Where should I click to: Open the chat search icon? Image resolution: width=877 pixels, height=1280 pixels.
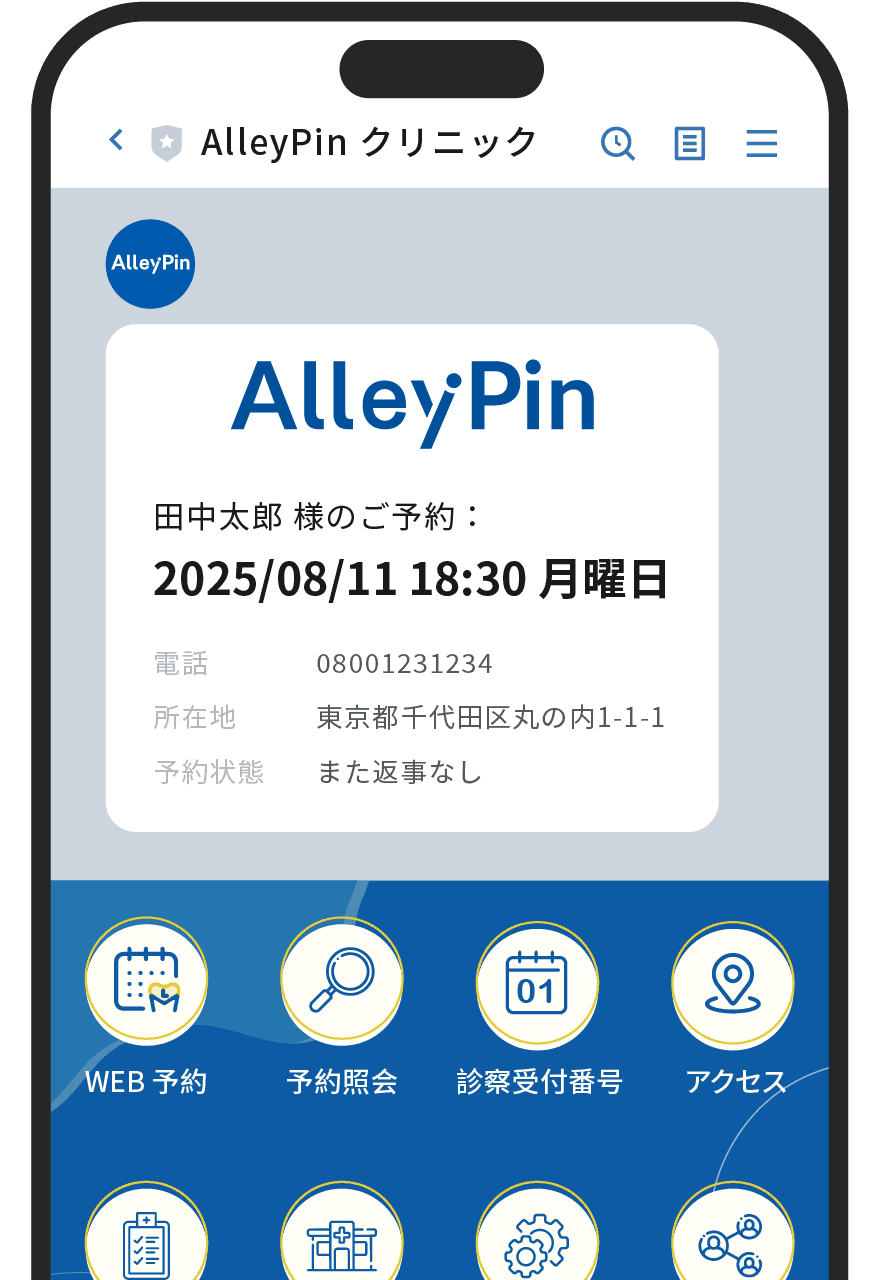click(618, 143)
